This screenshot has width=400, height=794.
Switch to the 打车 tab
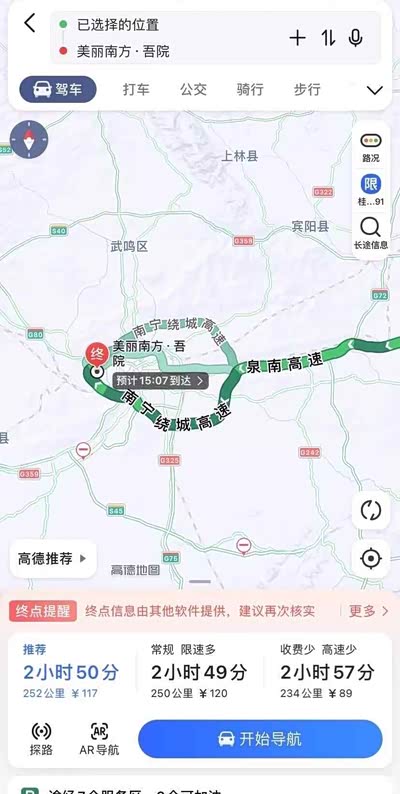(x=136, y=90)
